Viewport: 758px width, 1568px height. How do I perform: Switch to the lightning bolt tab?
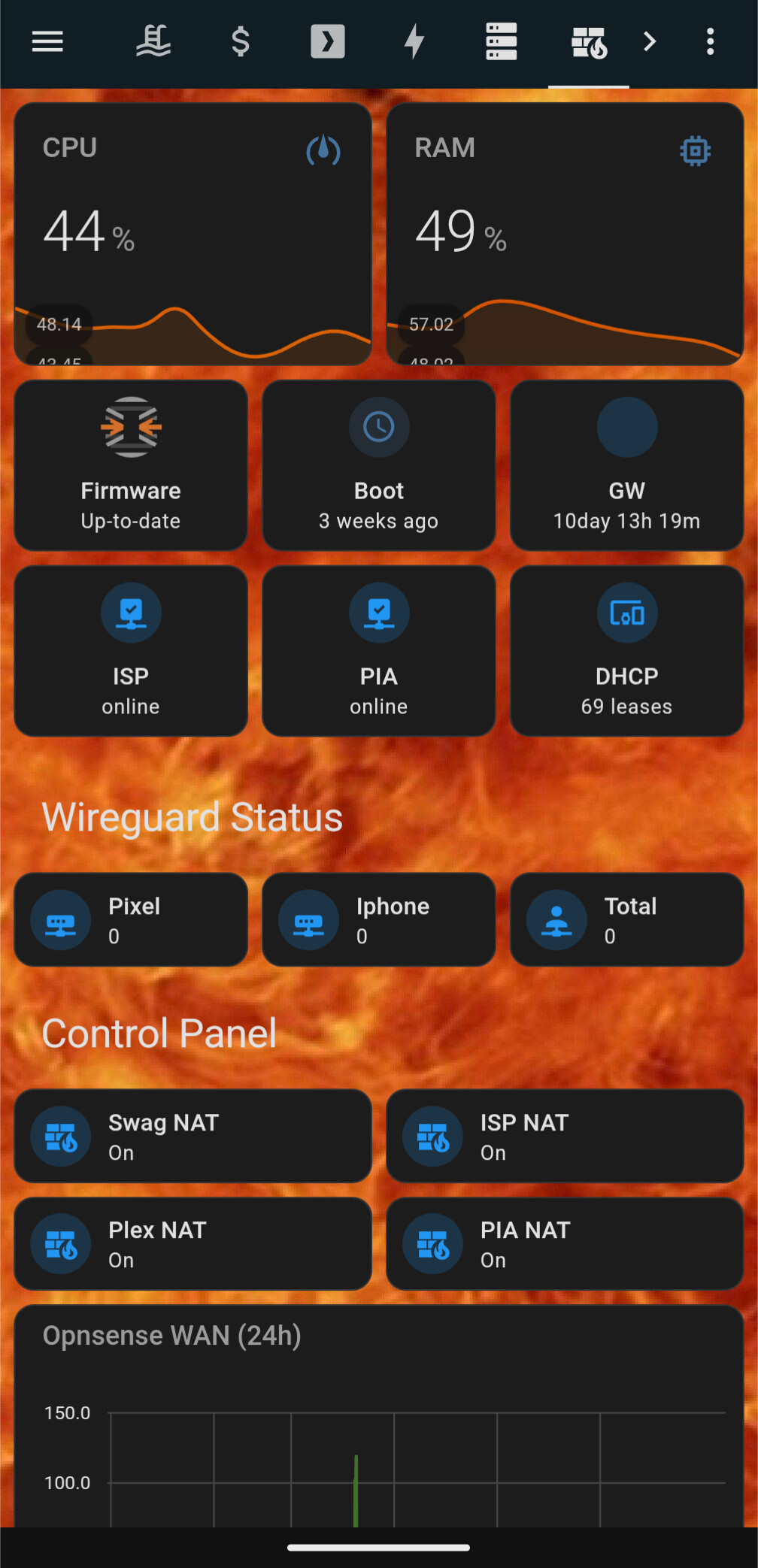[414, 41]
